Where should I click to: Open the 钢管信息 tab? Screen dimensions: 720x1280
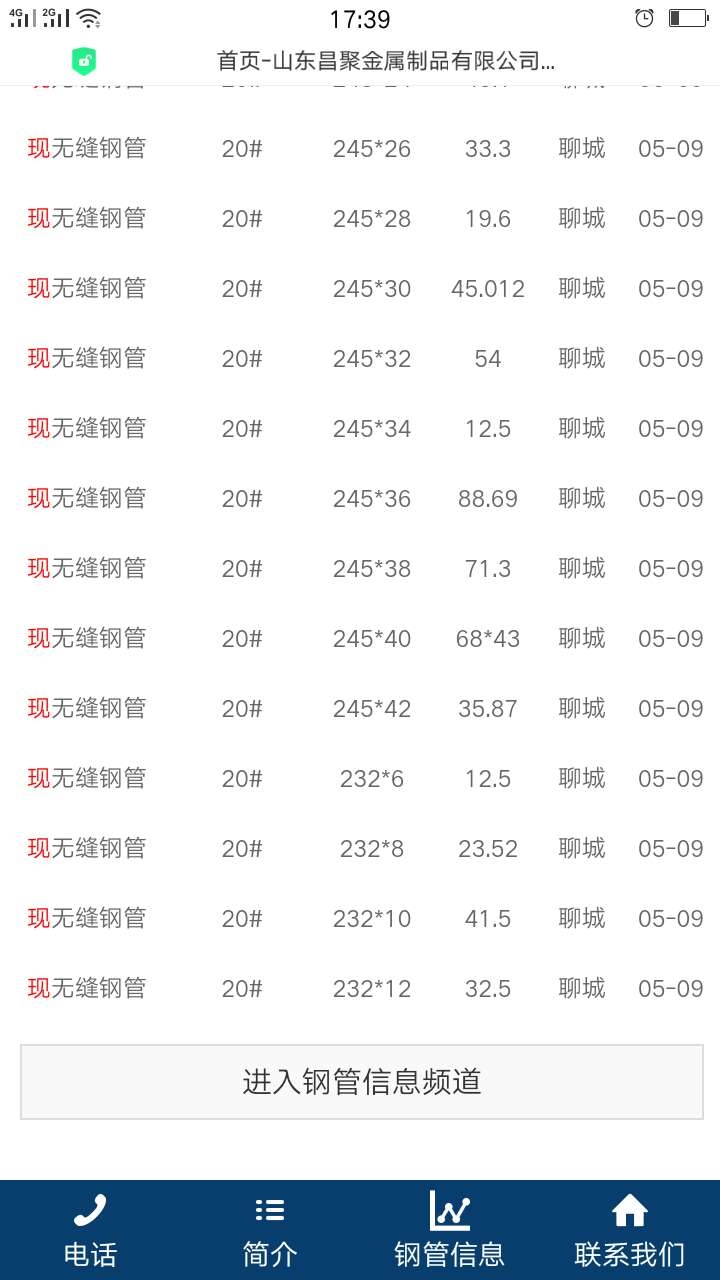click(450, 1230)
